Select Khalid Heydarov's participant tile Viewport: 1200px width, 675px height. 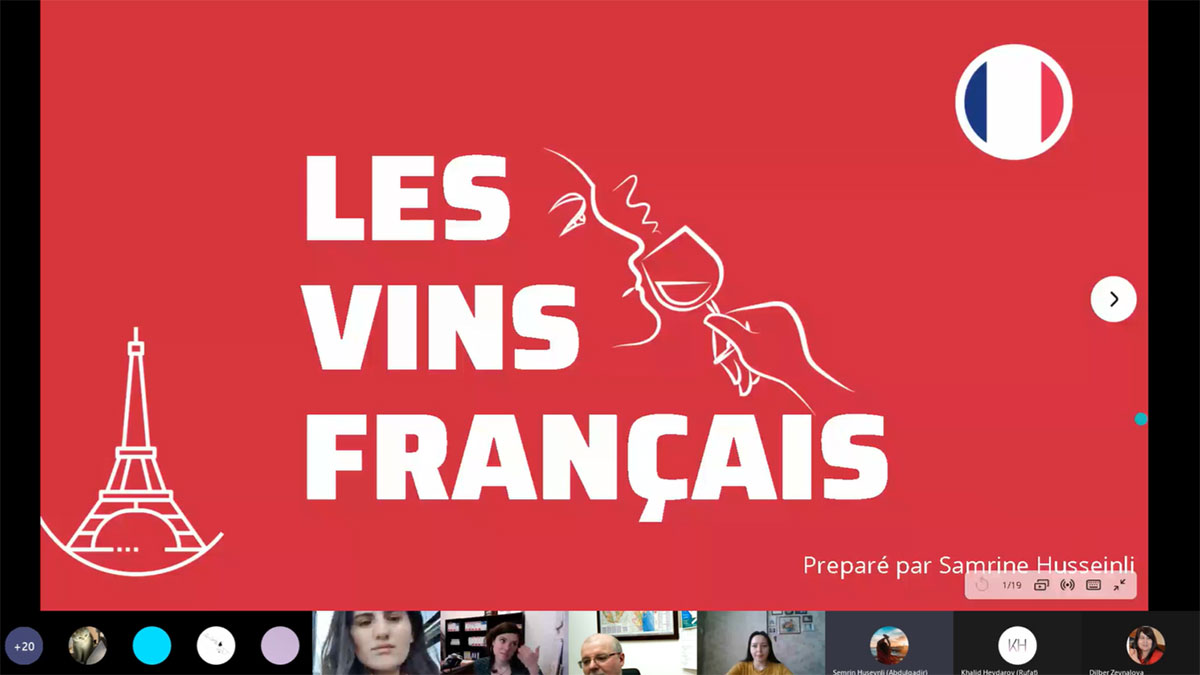point(1017,646)
